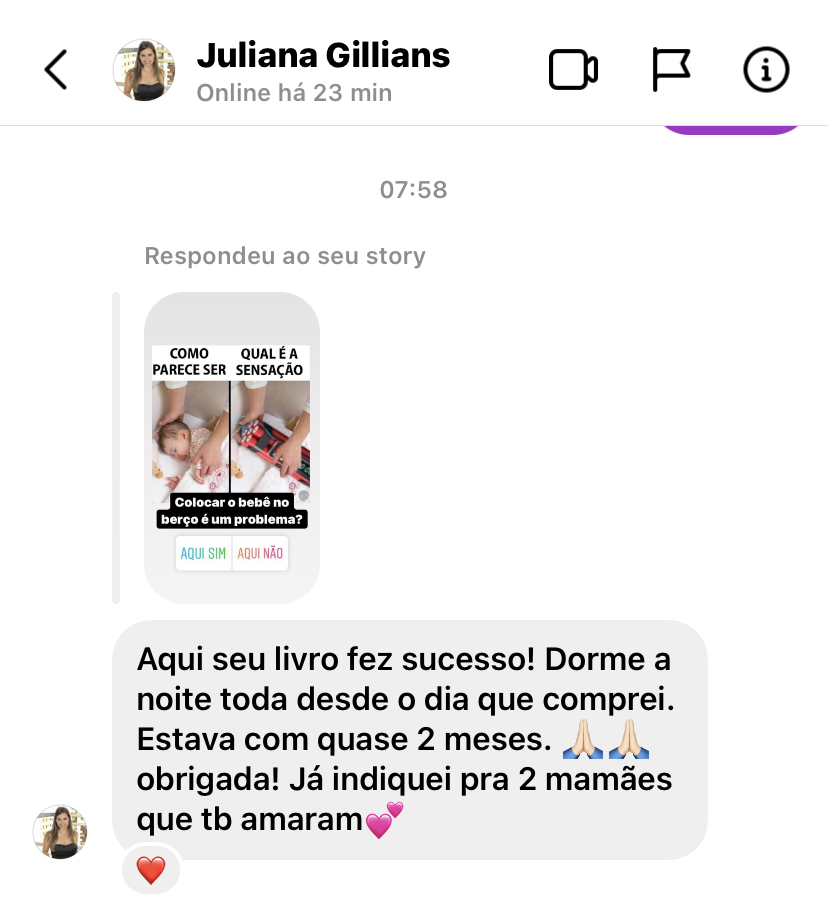Image resolution: width=828 pixels, height=903 pixels.
Task: Open conversation info details
Action: (767, 70)
